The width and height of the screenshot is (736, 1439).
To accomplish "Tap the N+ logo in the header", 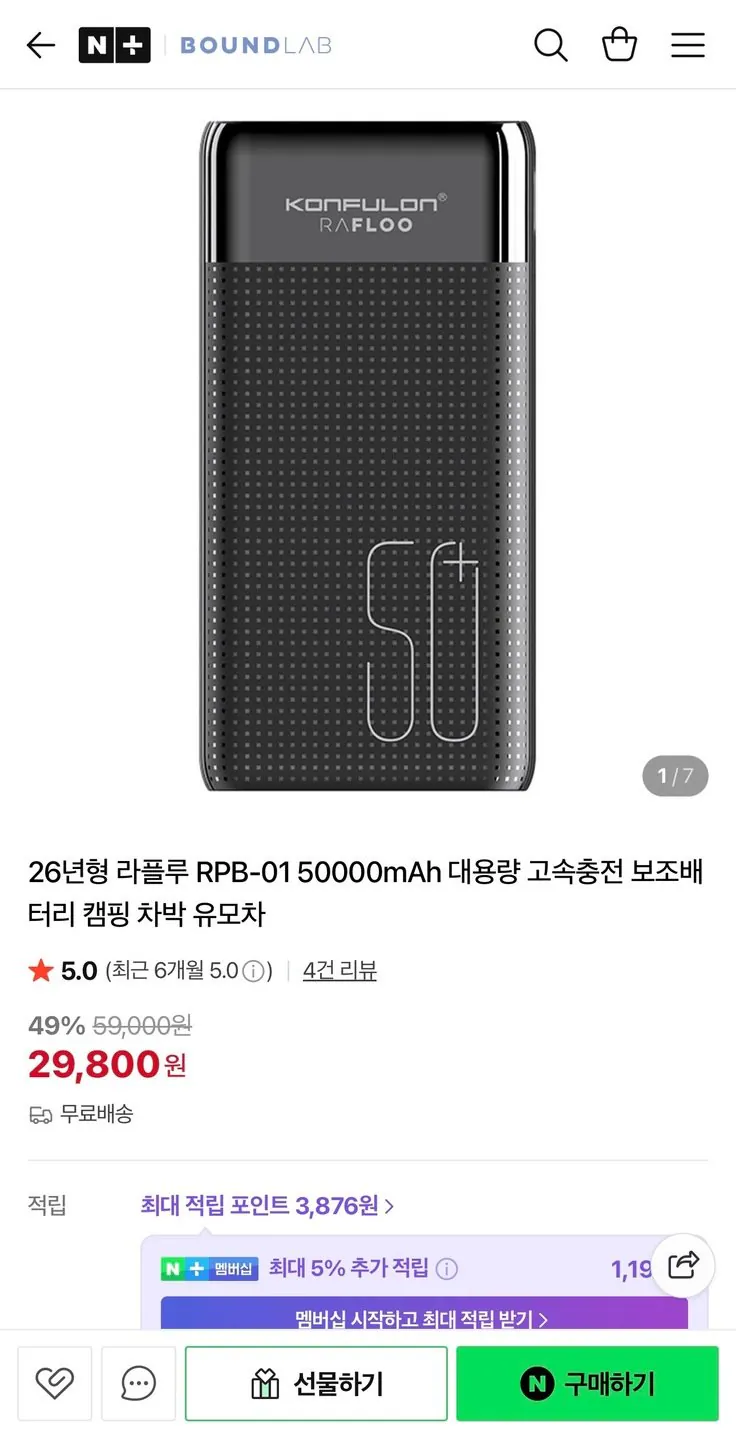I will [x=114, y=44].
